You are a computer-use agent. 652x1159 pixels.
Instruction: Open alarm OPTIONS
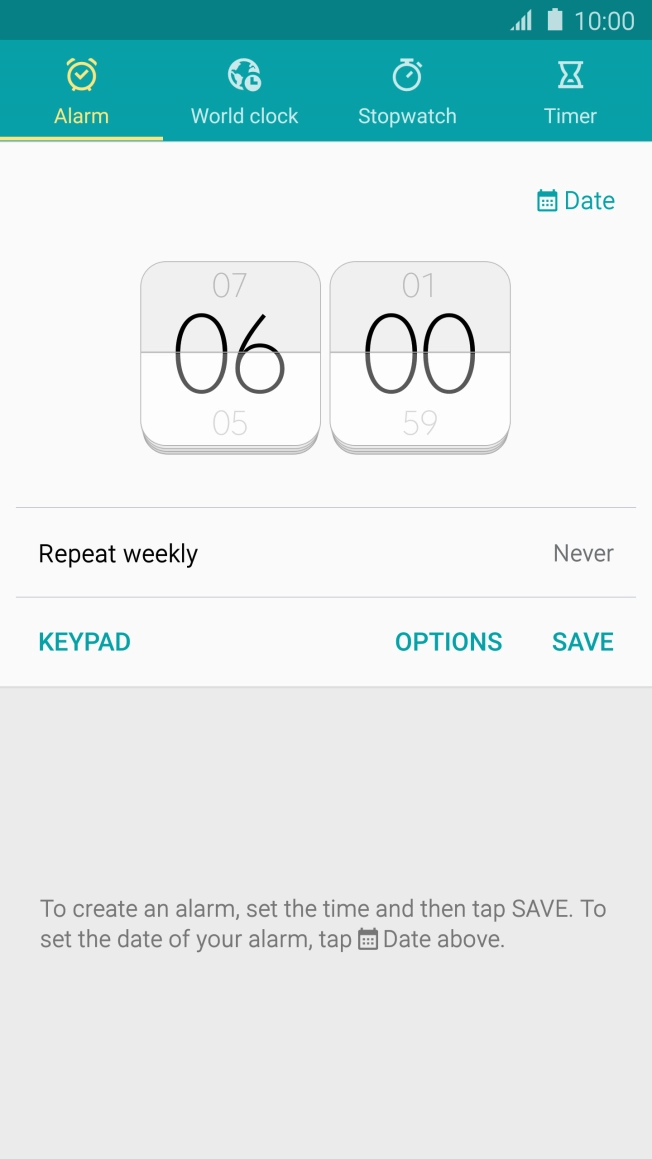tap(448, 642)
